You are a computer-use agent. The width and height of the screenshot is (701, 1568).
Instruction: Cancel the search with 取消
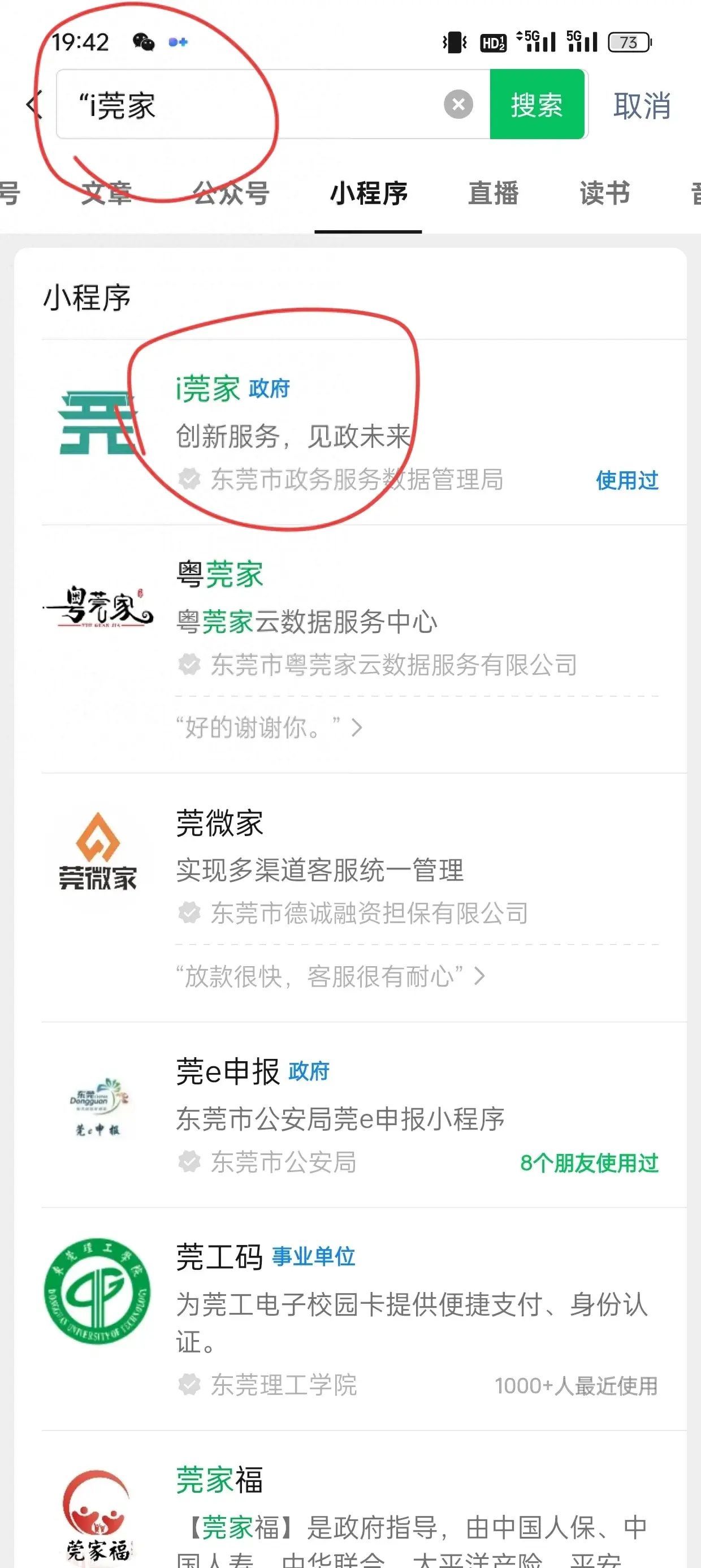(x=642, y=106)
